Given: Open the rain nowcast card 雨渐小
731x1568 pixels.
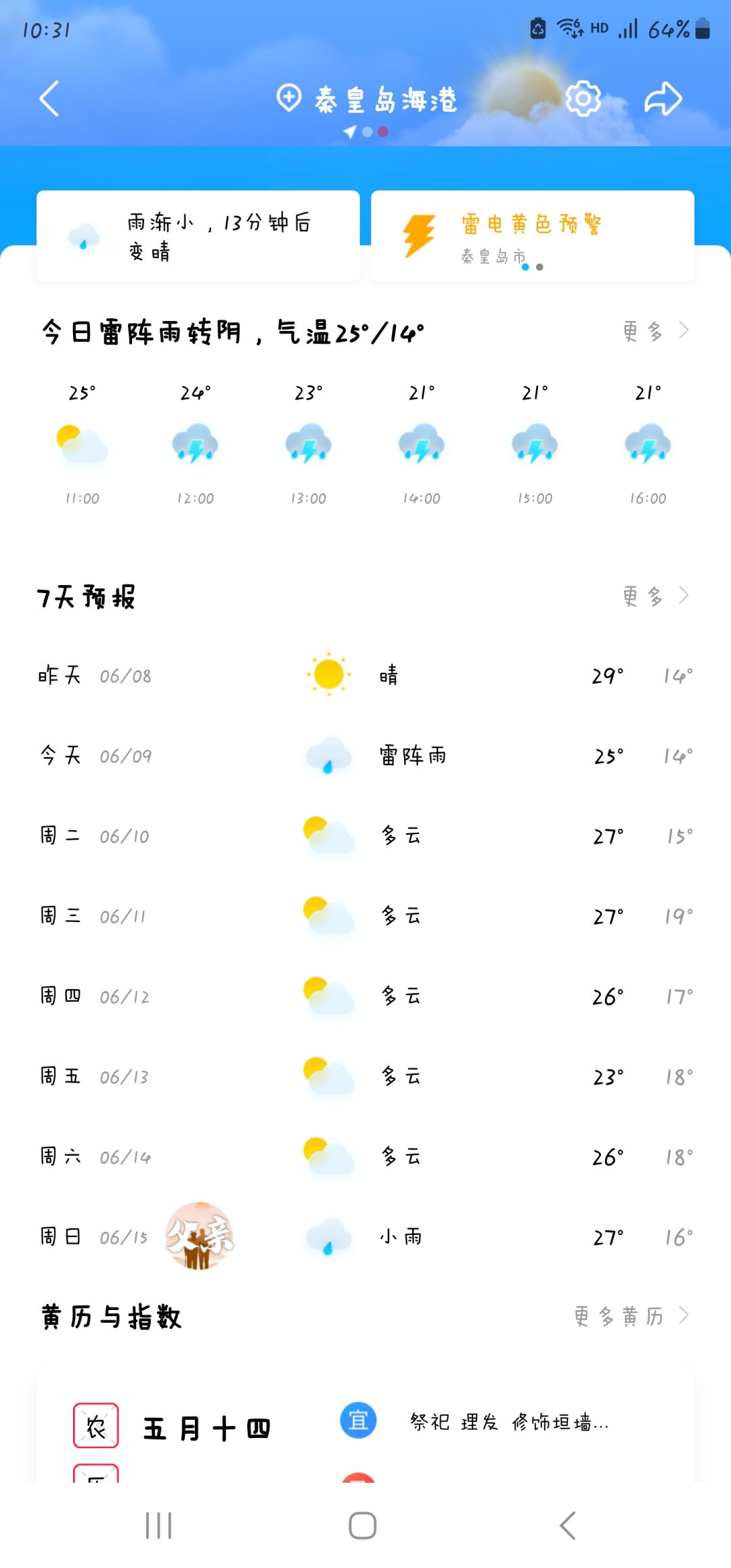Looking at the screenshot, I should (198, 236).
